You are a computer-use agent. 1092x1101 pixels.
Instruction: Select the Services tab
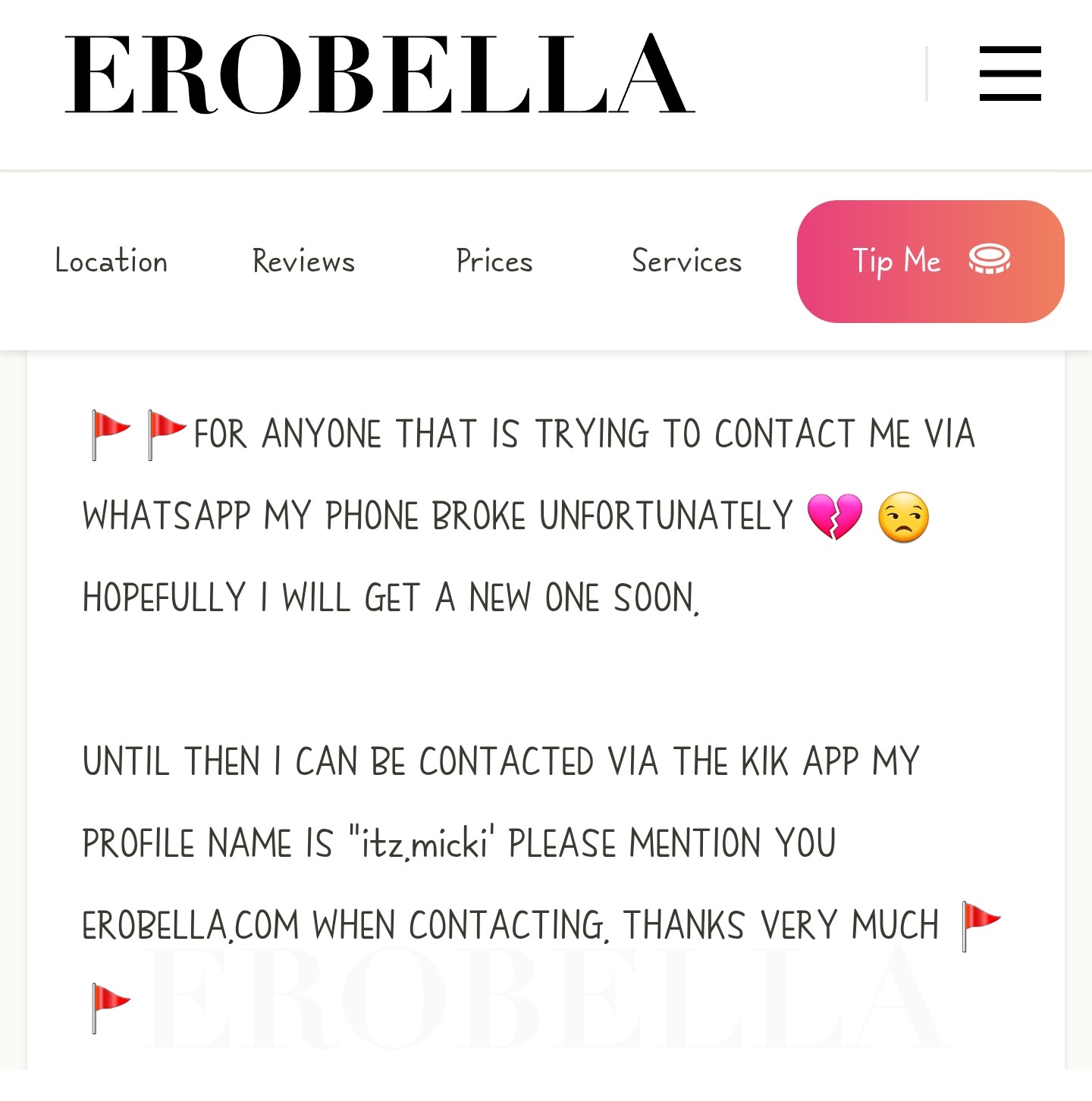coord(686,262)
